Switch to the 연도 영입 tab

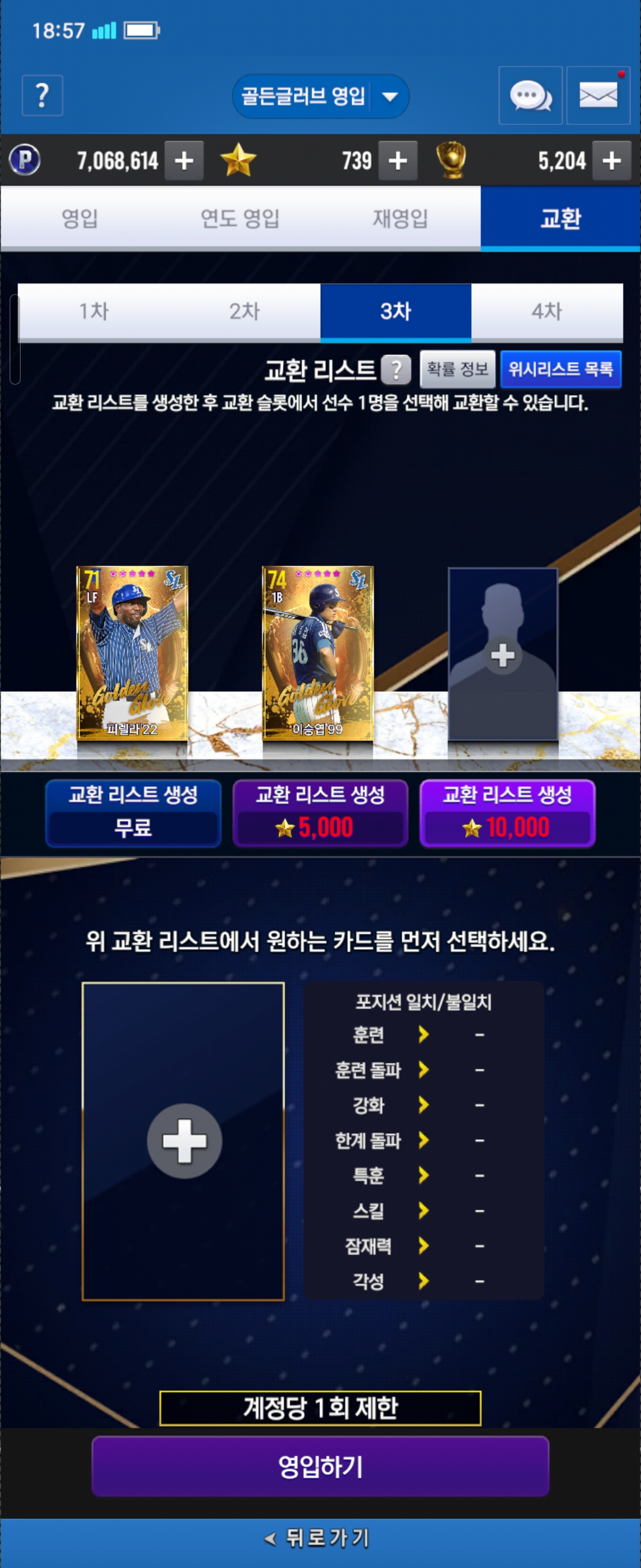click(x=240, y=218)
